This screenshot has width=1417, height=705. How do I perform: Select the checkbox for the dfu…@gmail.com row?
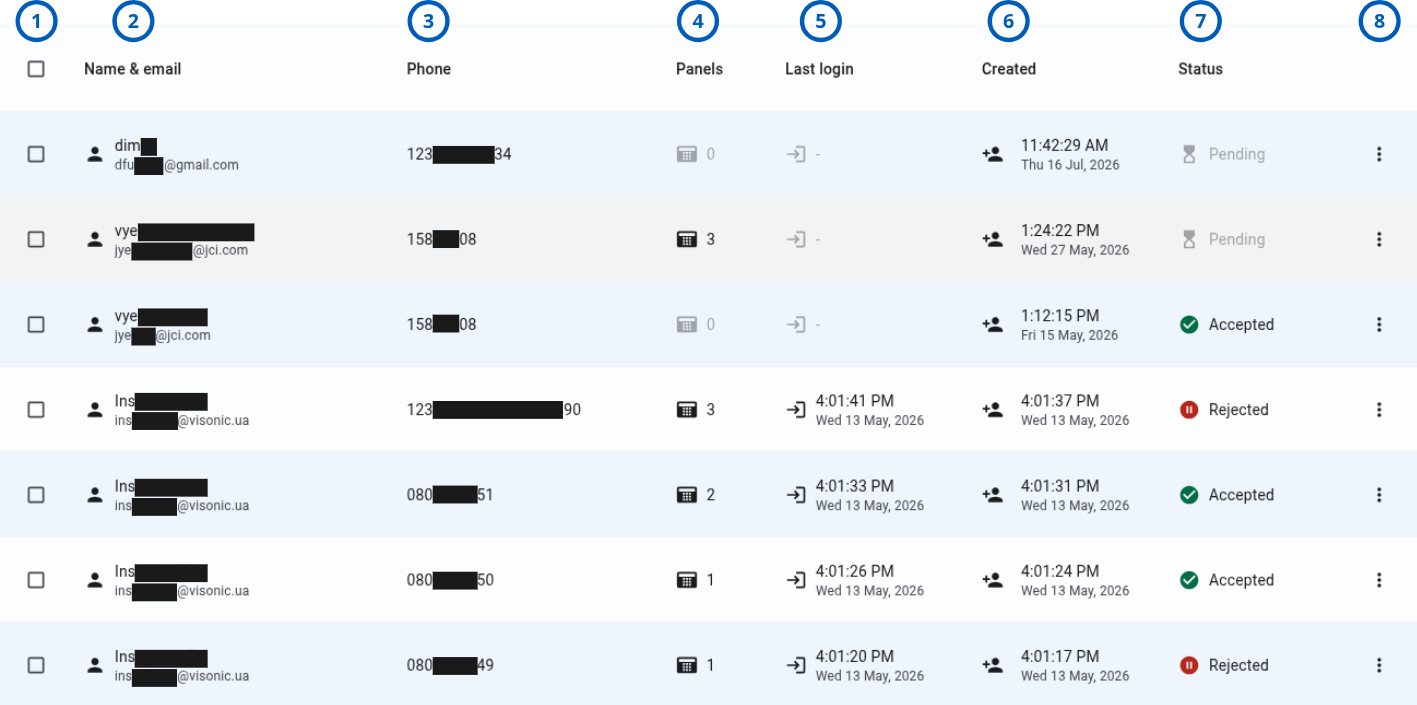36,154
